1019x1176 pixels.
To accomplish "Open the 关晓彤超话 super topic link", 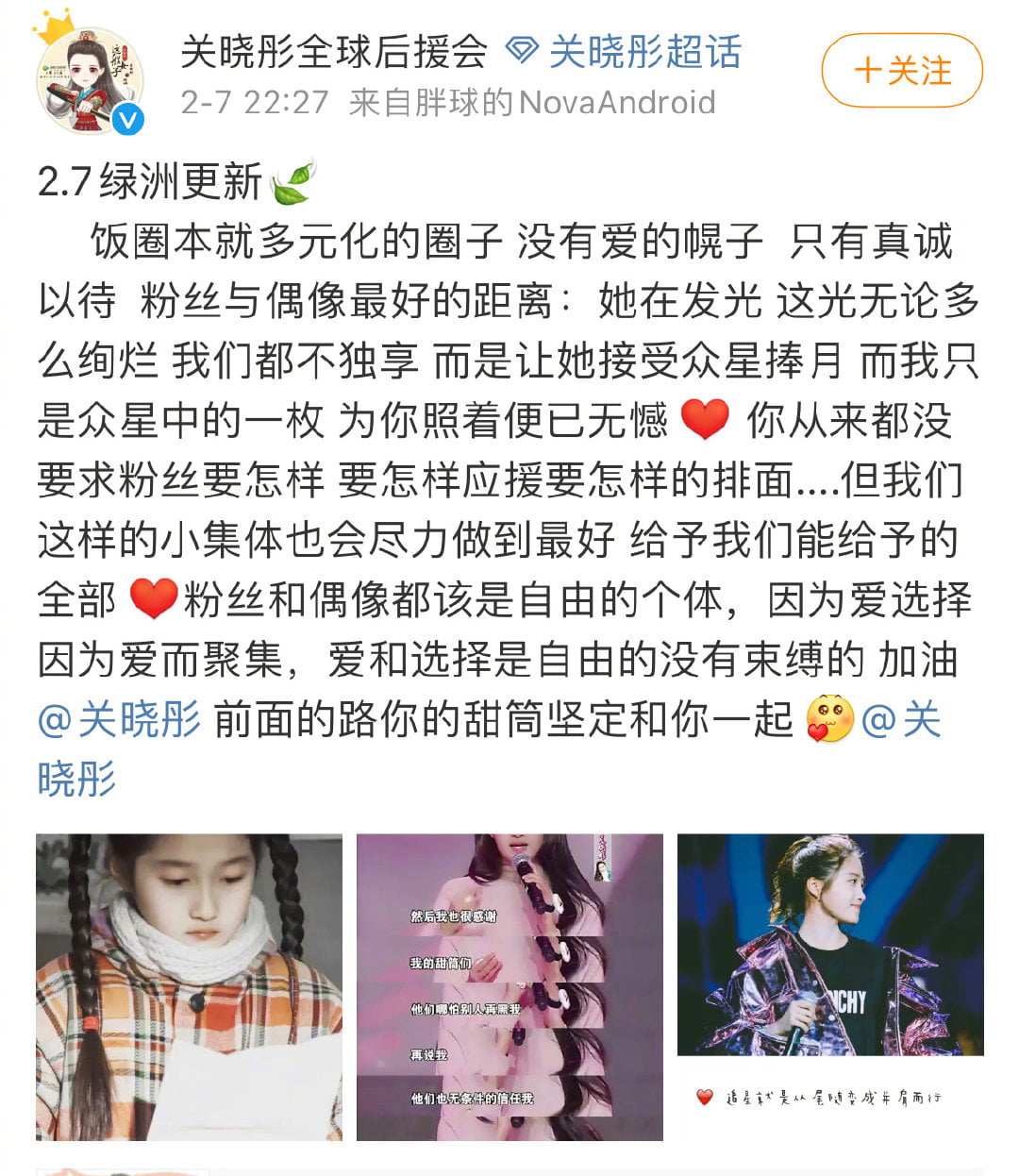I will tap(626, 51).
